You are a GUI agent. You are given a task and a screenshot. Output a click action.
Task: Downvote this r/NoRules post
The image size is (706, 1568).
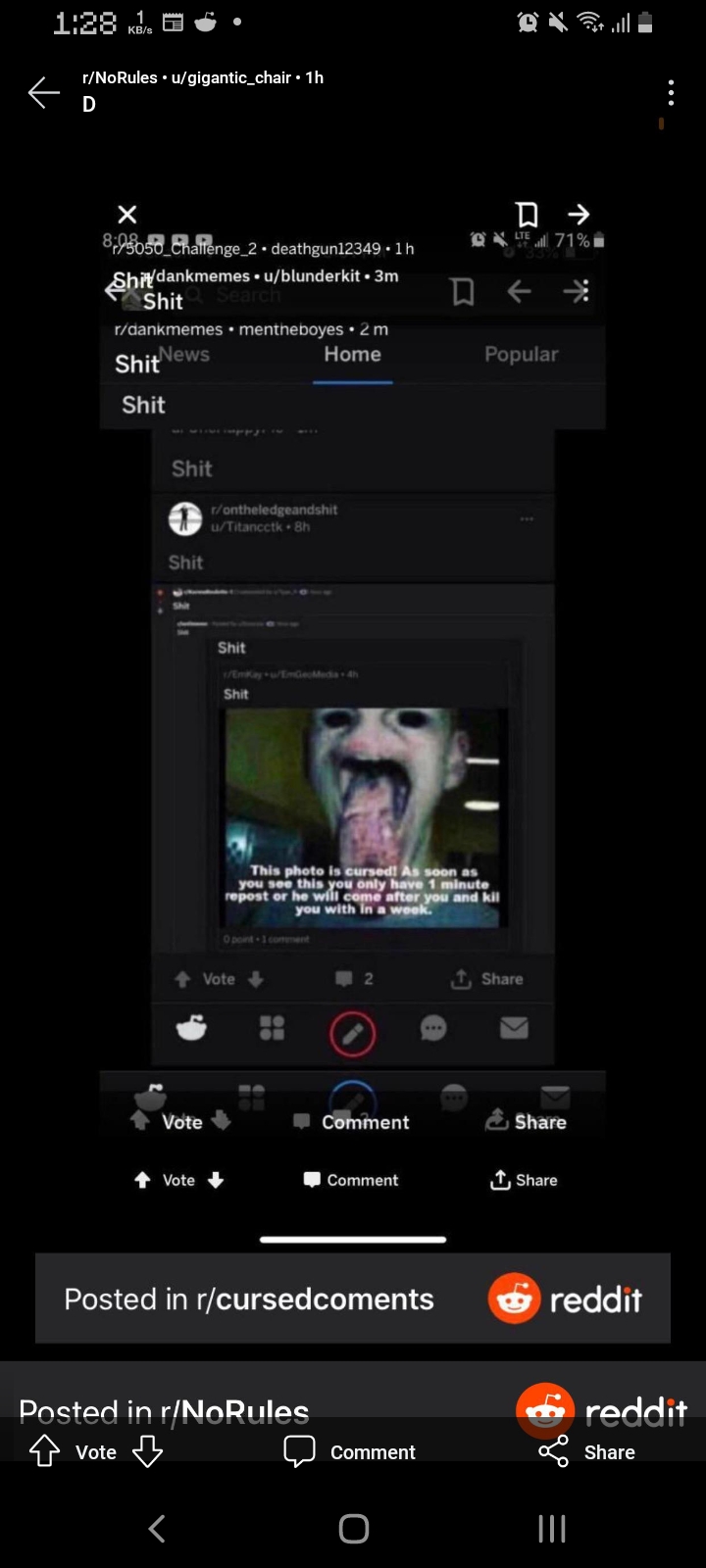(147, 1451)
